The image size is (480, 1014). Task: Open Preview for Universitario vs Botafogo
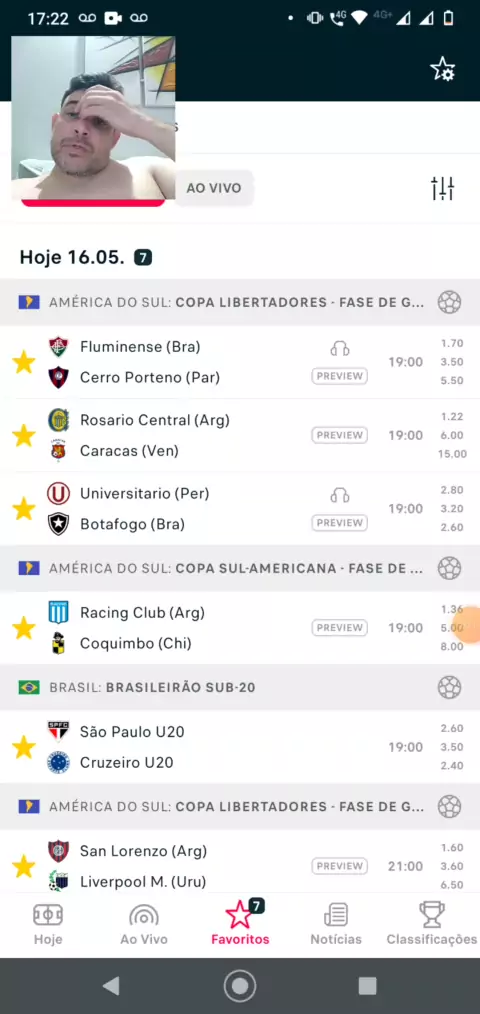340,523
